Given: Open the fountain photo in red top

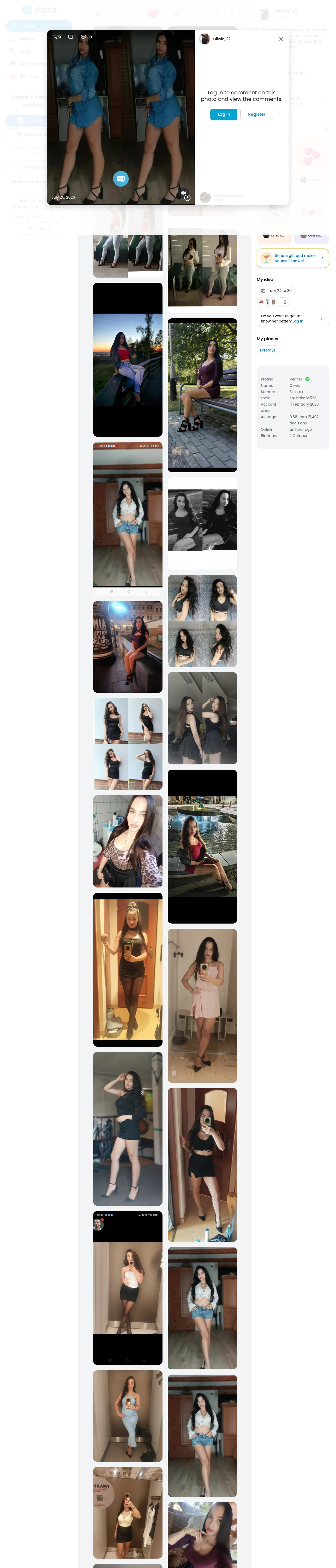Looking at the screenshot, I should pyautogui.click(x=202, y=847).
